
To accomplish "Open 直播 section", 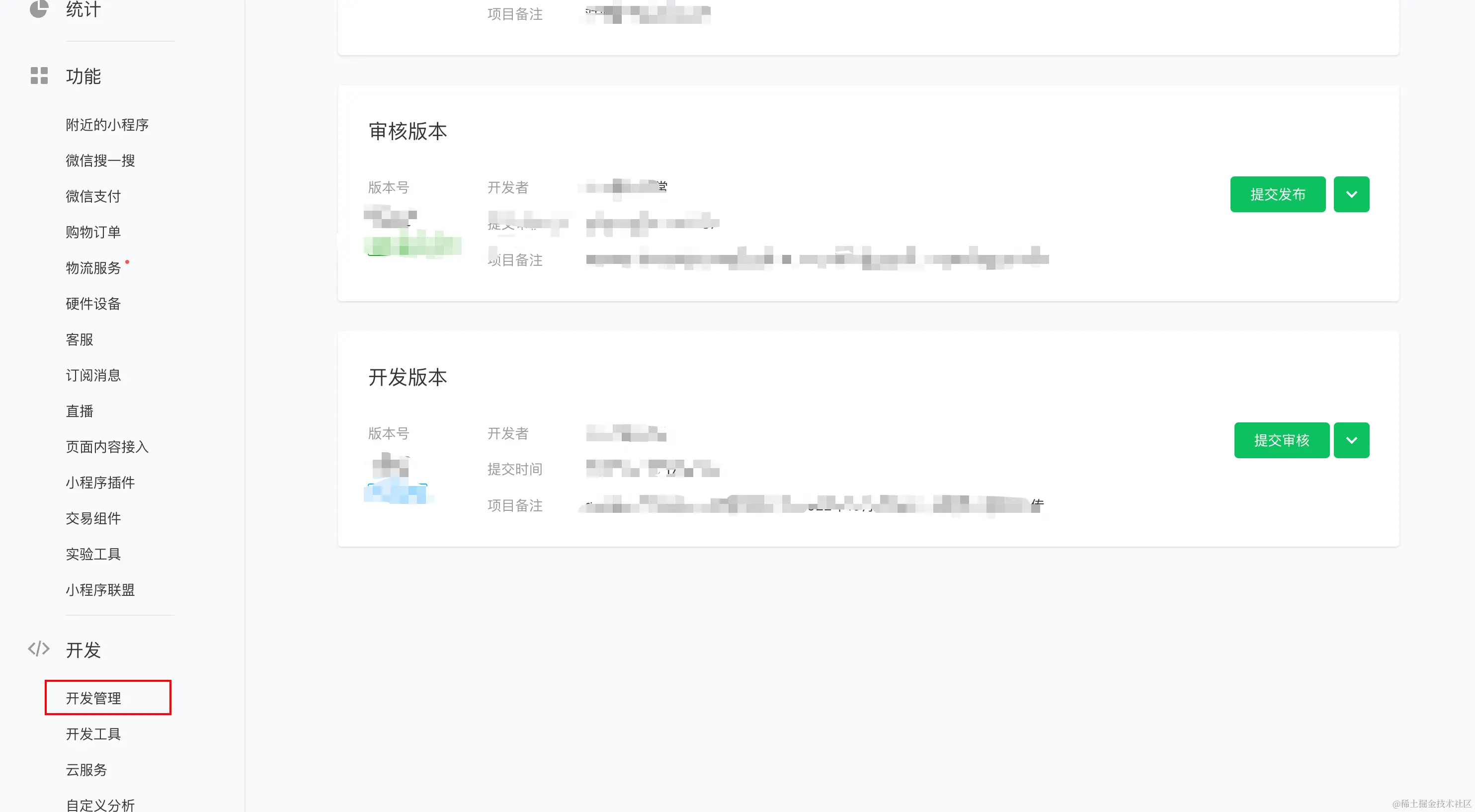I will 80,411.
